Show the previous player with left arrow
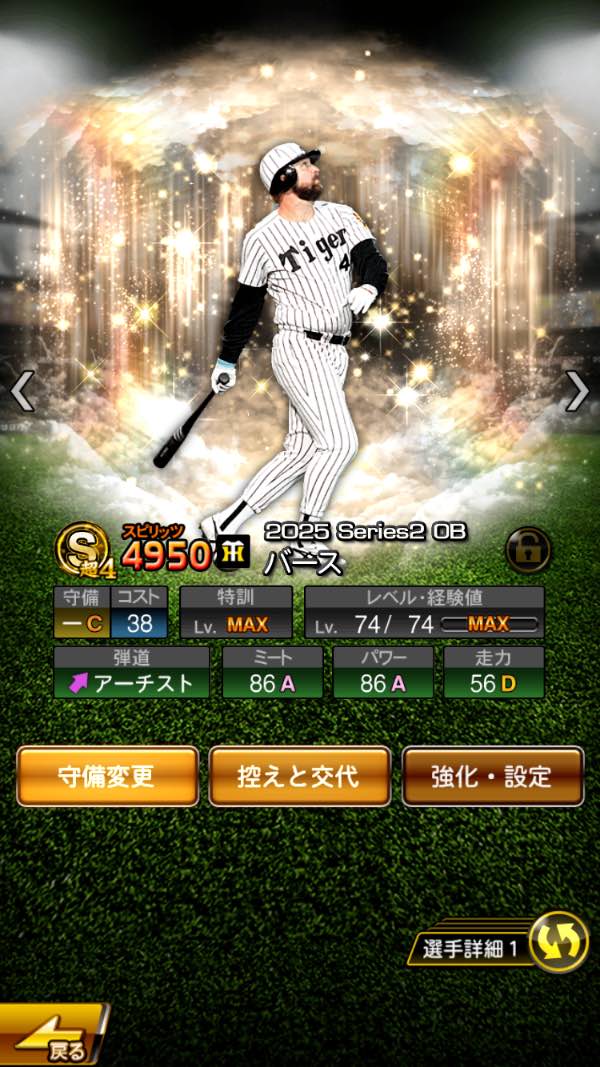Image resolution: width=600 pixels, height=1067 pixels. click(x=22, y=391)
